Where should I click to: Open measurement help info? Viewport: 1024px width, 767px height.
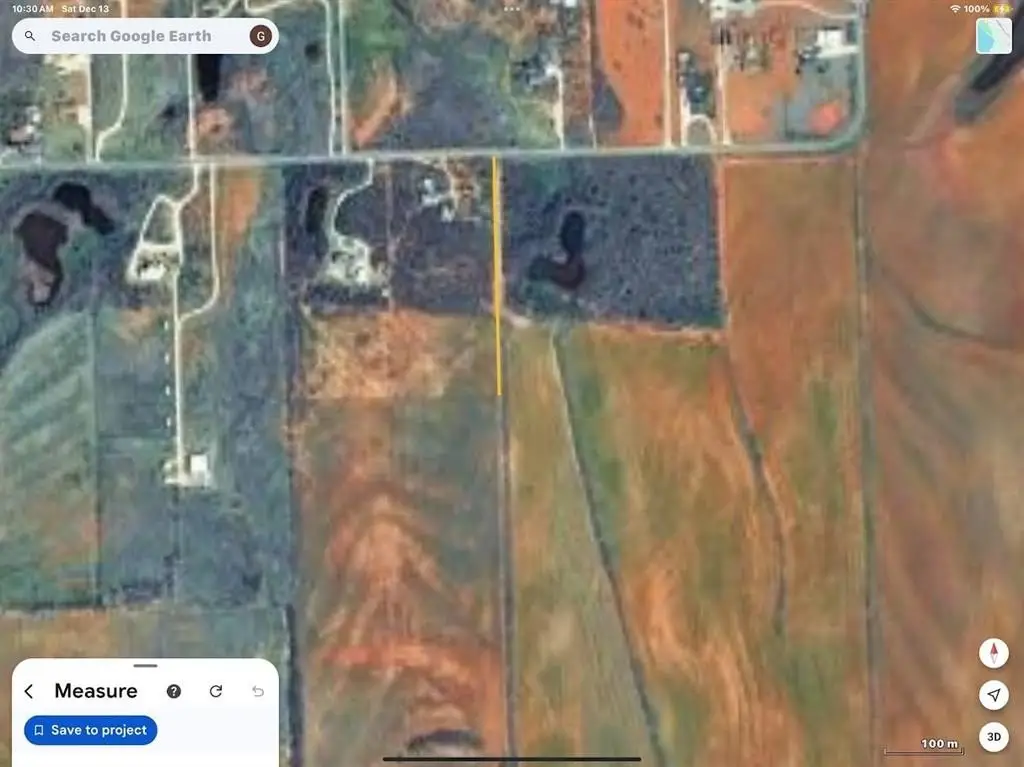(x=174, y=691)
